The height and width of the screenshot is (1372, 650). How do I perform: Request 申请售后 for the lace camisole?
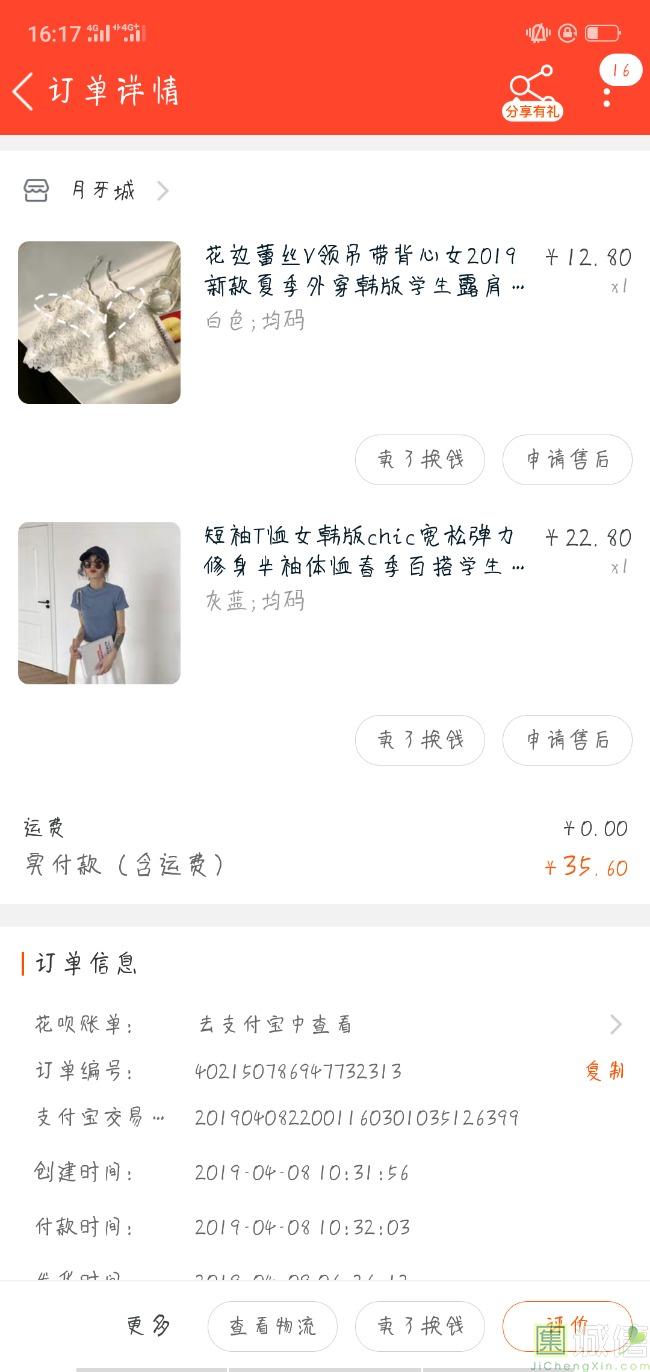[567, 460]
